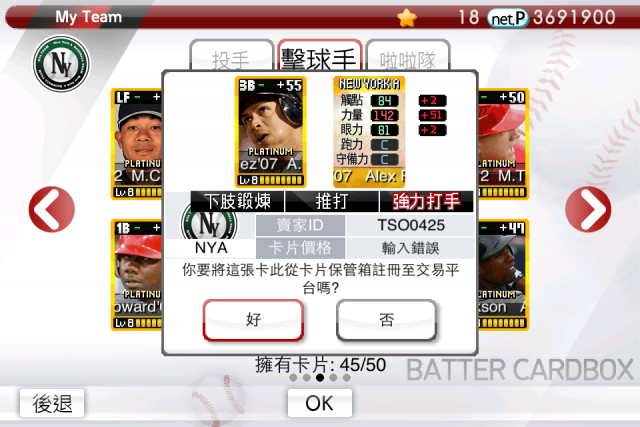Go to previous card page arrow
The width and height of the screenshot is (640, 427).
click(46, 208)
